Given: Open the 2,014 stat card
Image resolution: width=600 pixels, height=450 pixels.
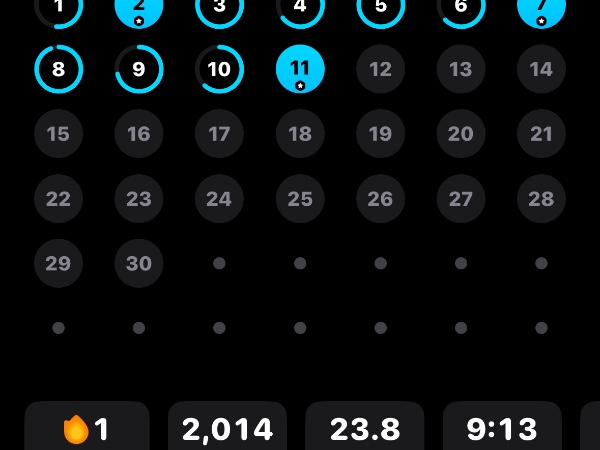Looking at the screenshot, I should pos(227,428).
